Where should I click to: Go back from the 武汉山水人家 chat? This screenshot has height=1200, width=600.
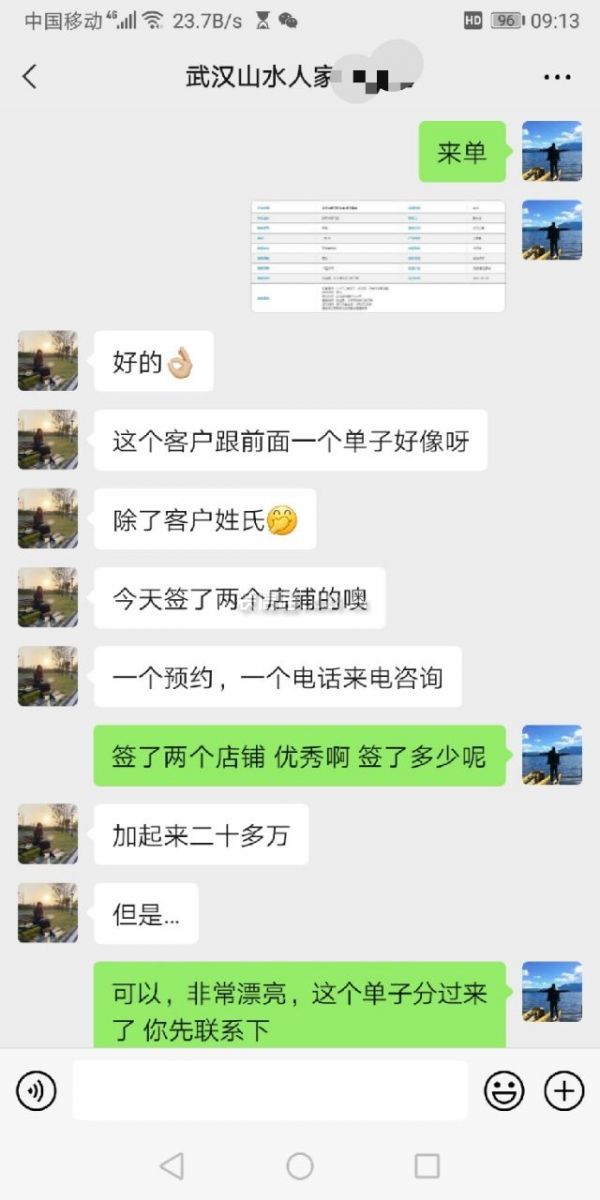30,77
